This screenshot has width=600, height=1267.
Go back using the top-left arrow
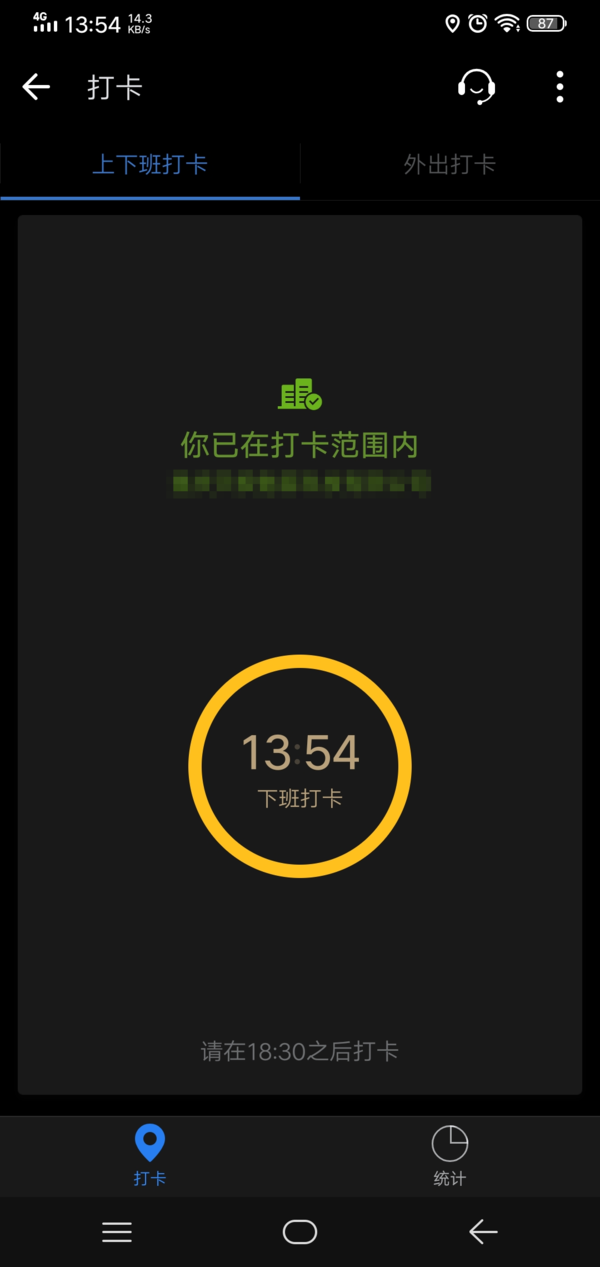point(36,87)
